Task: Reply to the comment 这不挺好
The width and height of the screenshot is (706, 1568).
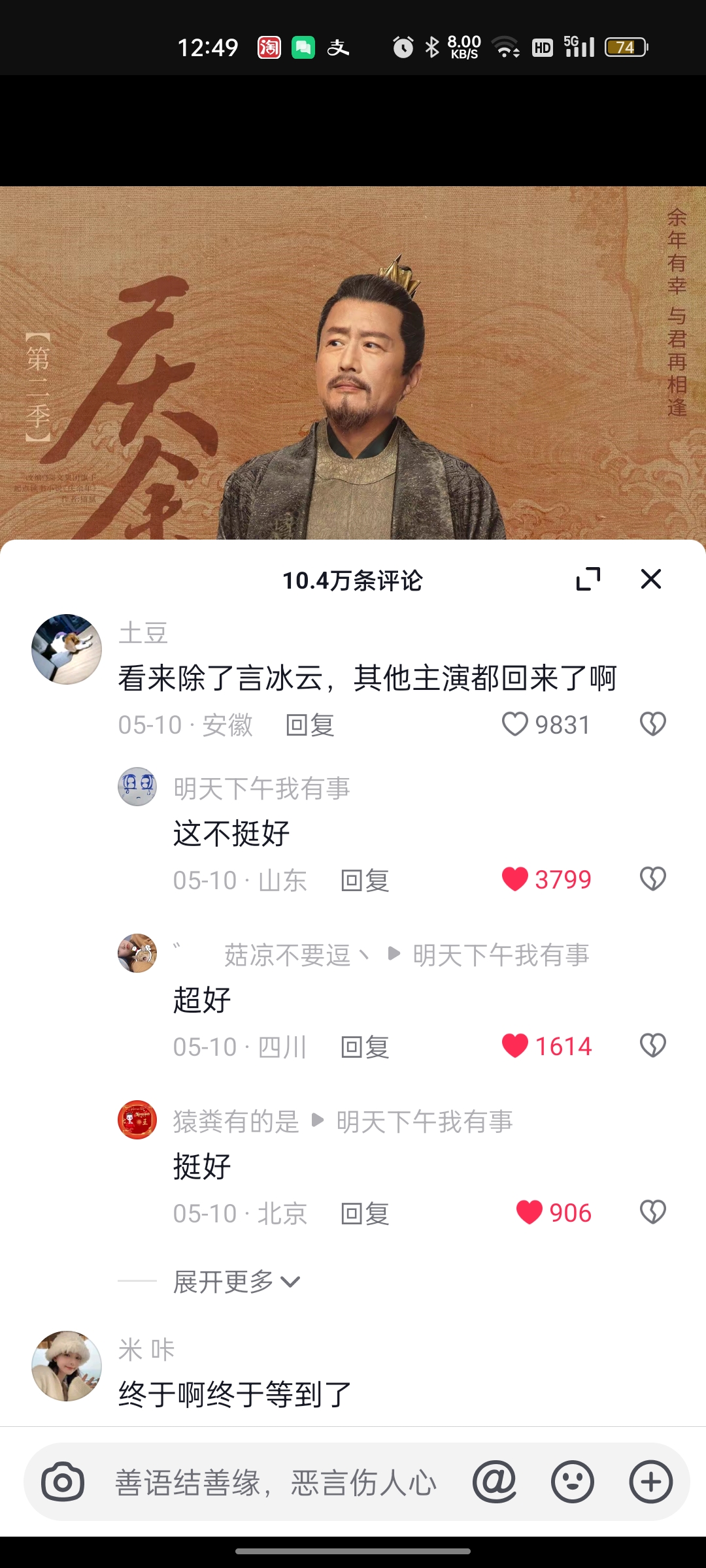Action: pos(365,881)
